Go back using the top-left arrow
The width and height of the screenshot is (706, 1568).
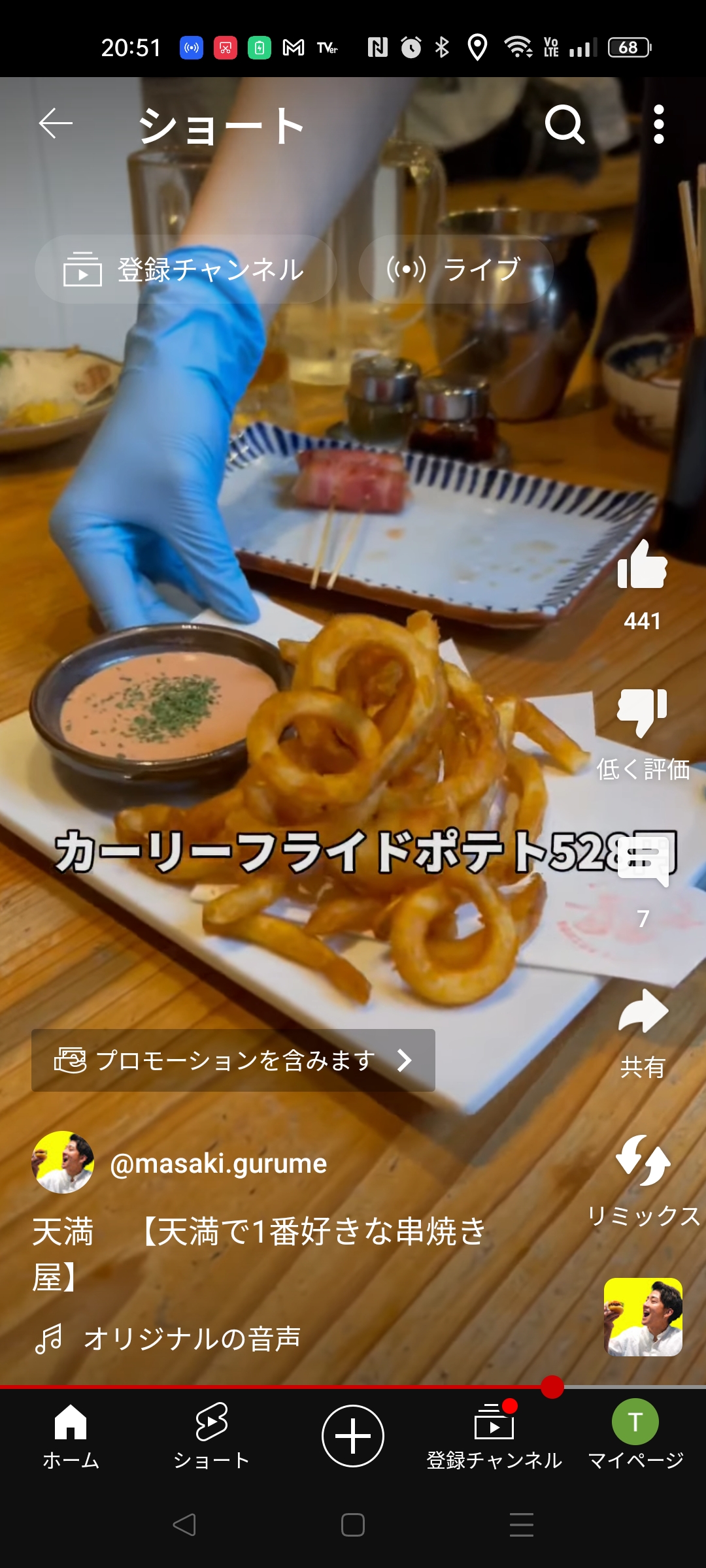coord(56,124)
